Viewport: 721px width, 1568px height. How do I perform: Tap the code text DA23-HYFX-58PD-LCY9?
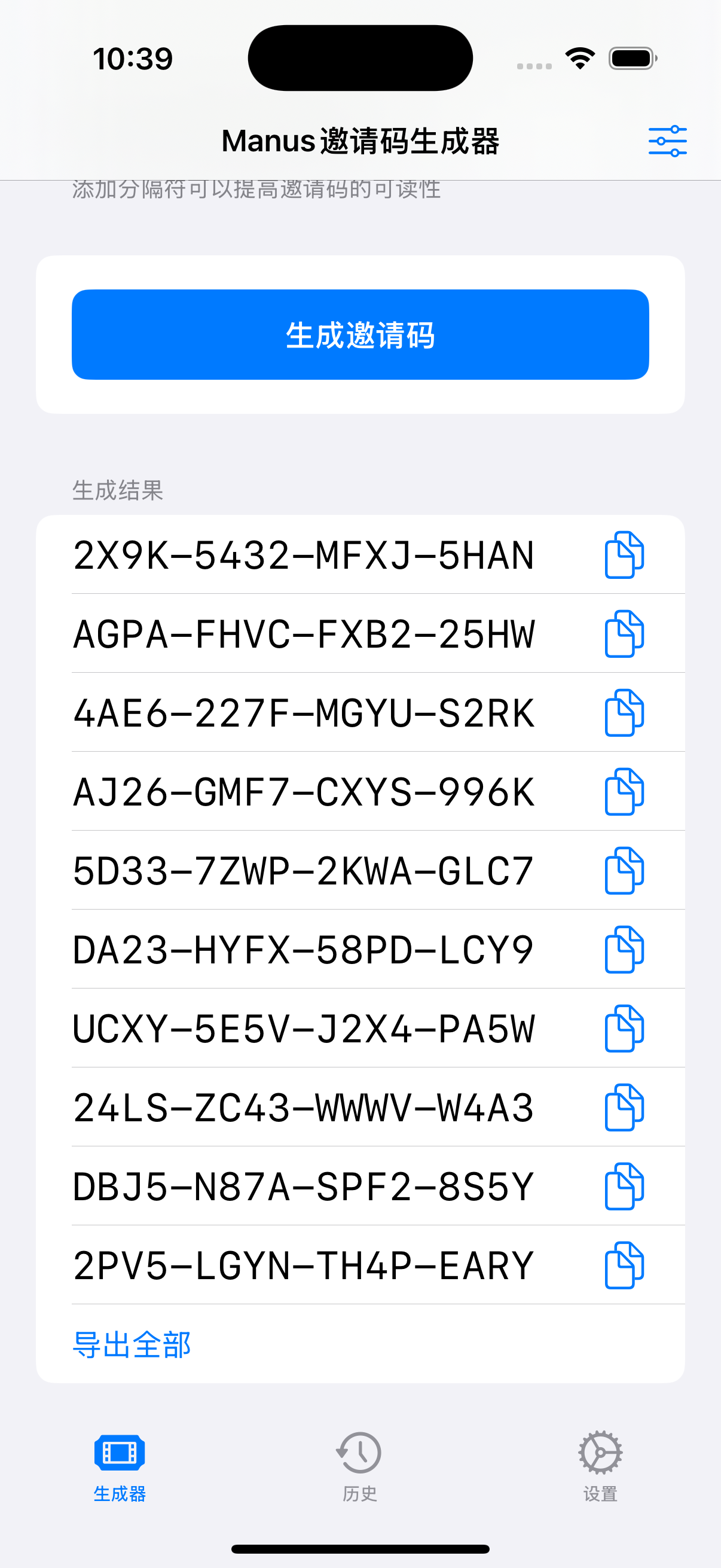pyautogui.click(x=303, y=950)
